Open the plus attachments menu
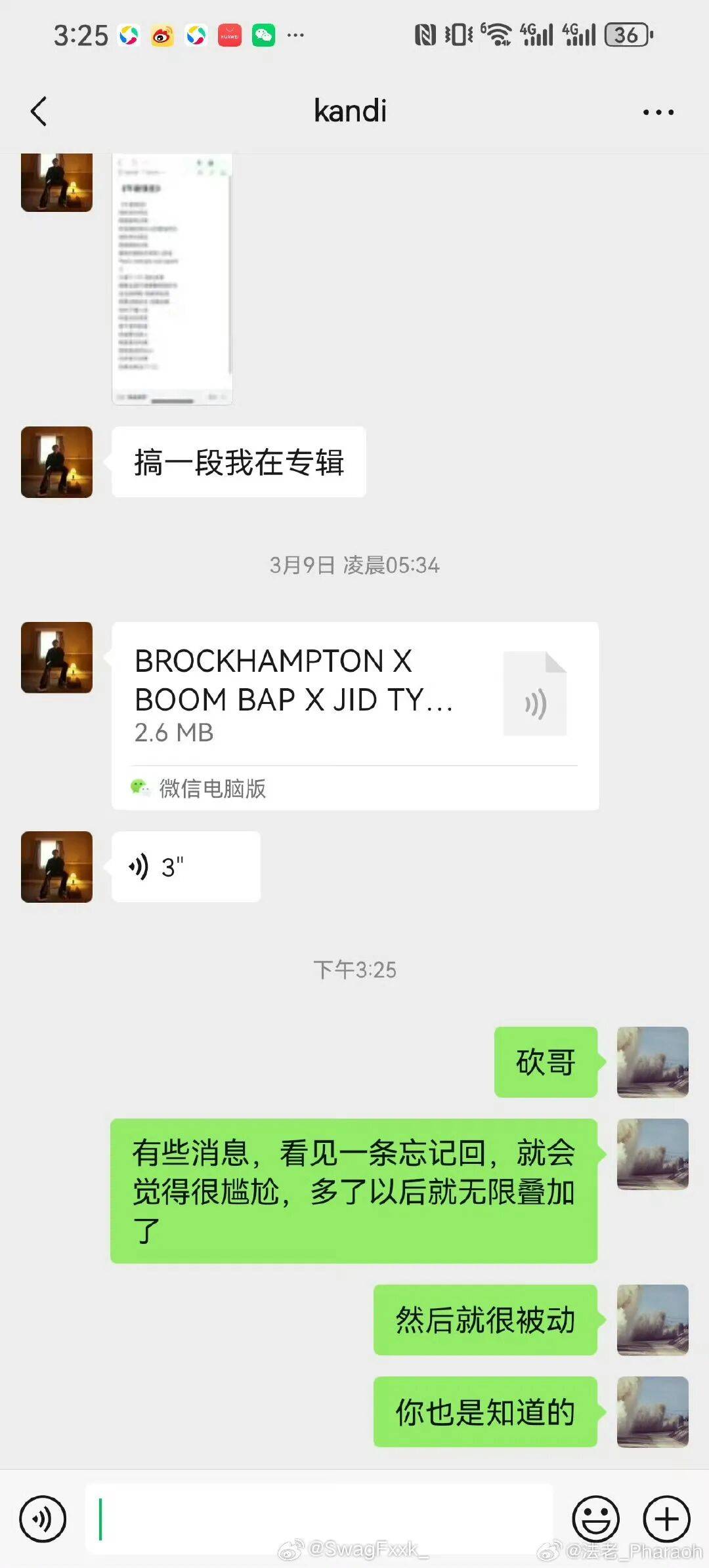 666,1519
